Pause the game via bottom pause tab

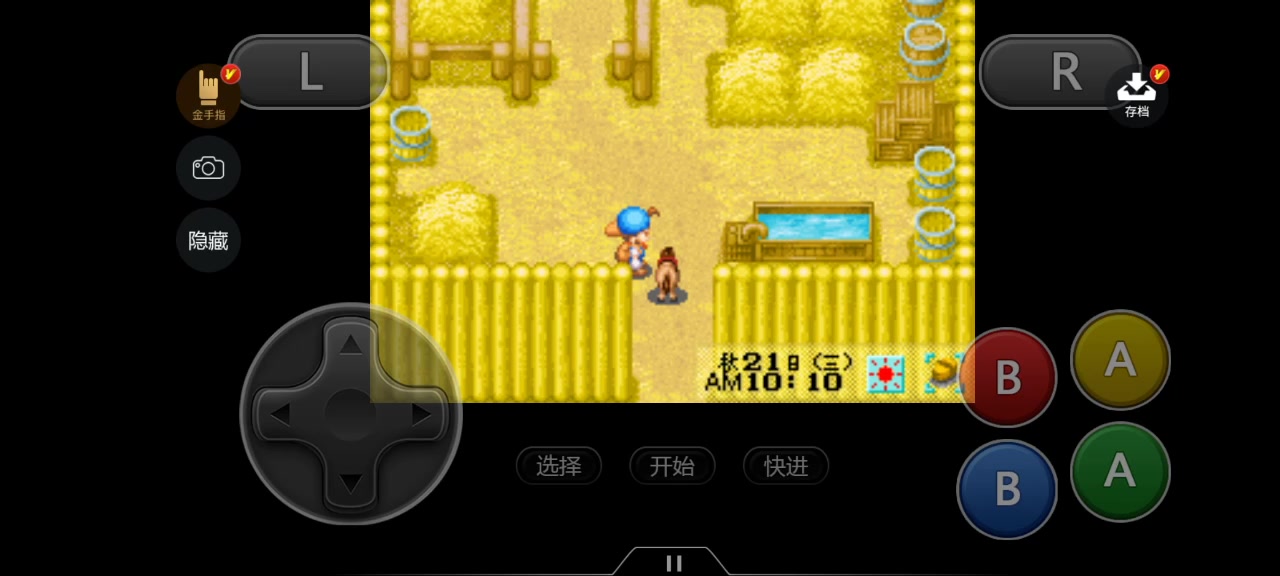[673, 563]
